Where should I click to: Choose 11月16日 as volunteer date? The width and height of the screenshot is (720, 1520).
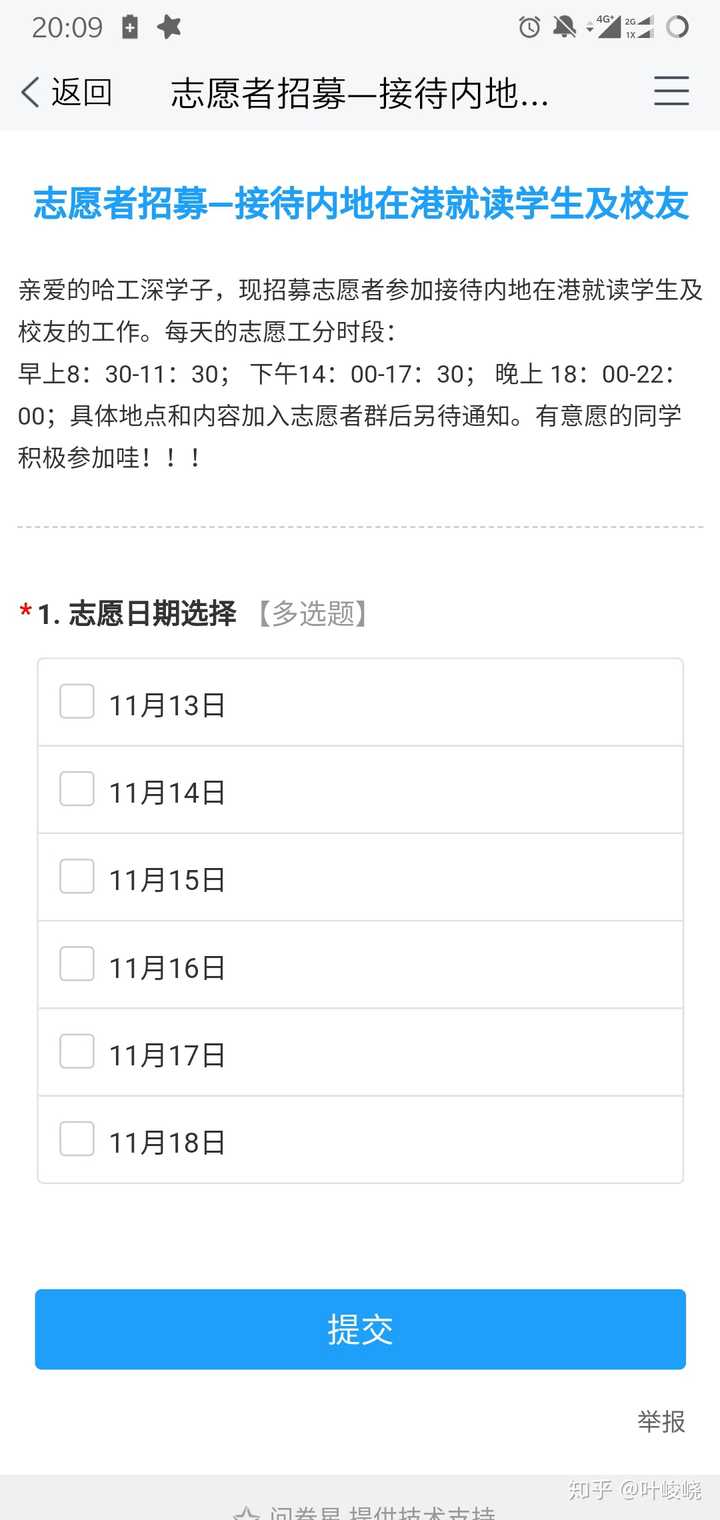77,964
